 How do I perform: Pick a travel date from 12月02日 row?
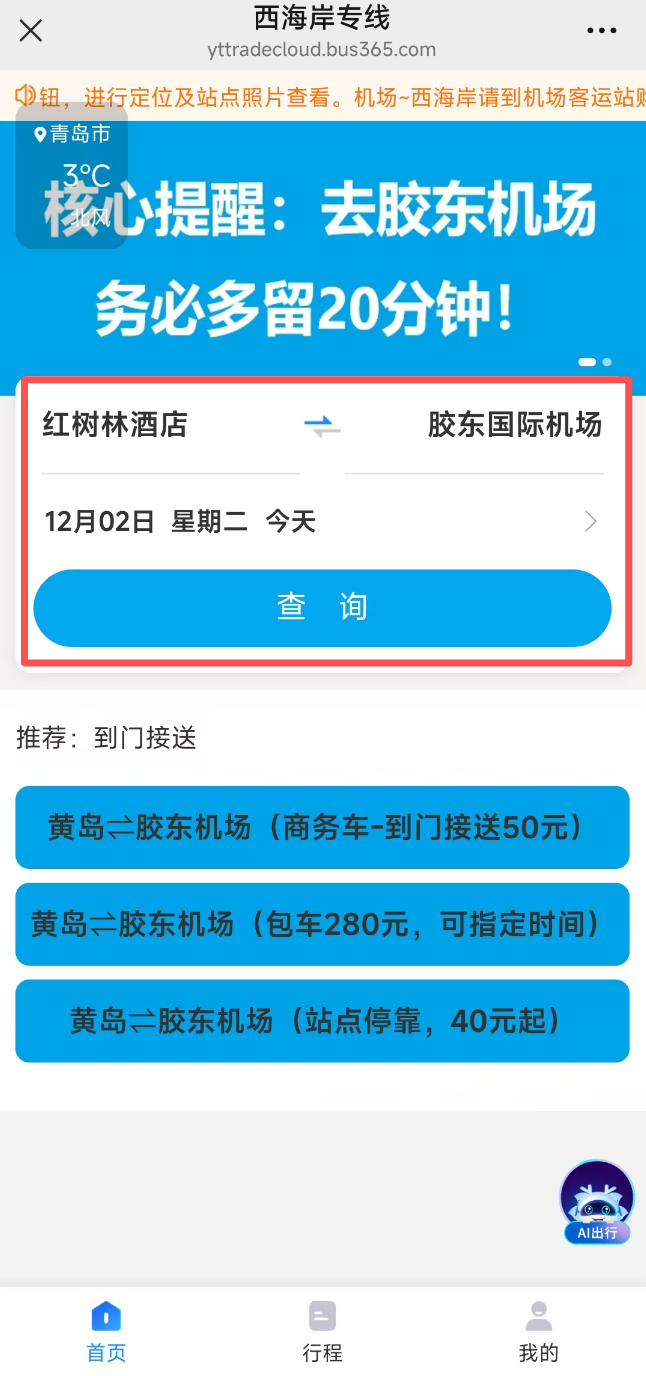pos(320,521)
